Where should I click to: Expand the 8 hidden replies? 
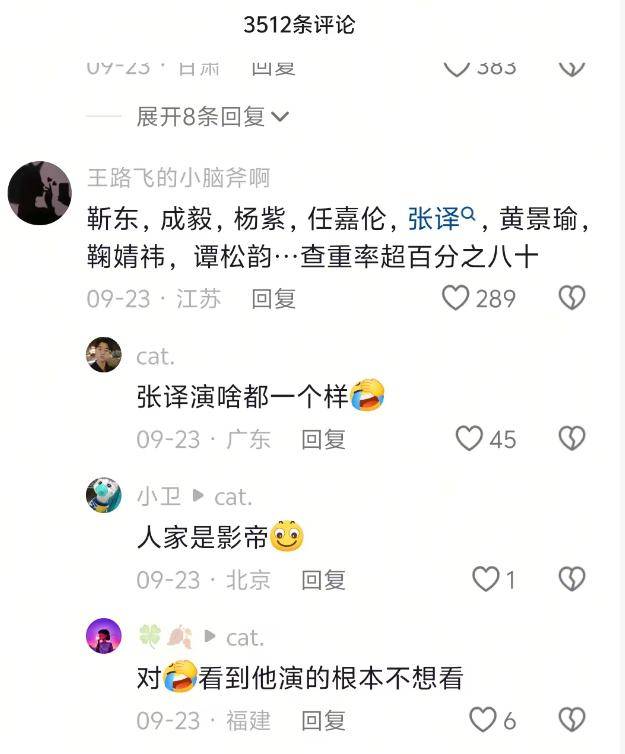(x=212, y=117)
